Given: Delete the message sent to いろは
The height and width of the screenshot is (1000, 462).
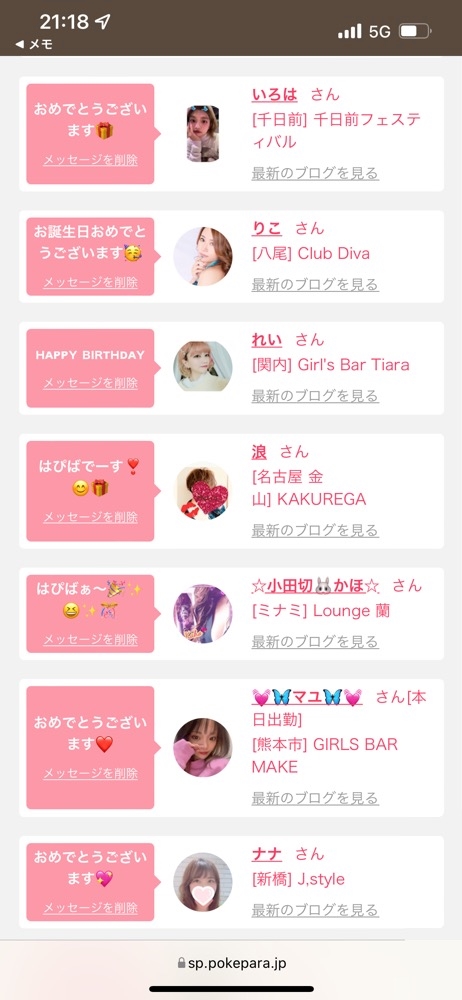Looking at the screenshot, I should point(90,160).
